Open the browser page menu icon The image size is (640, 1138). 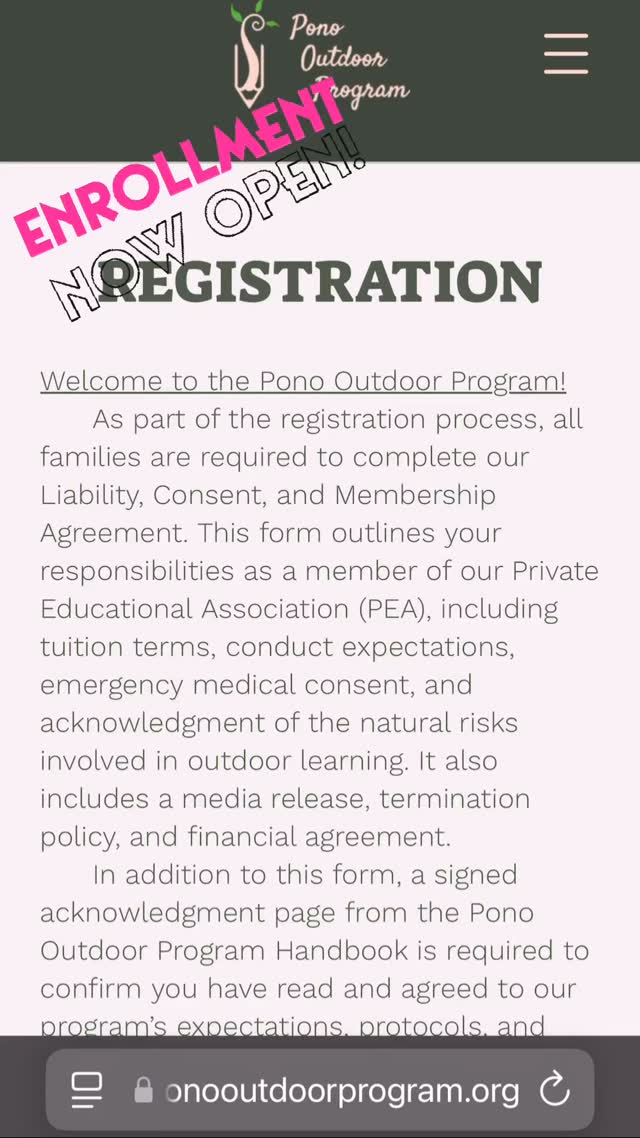coord(87,1090)
